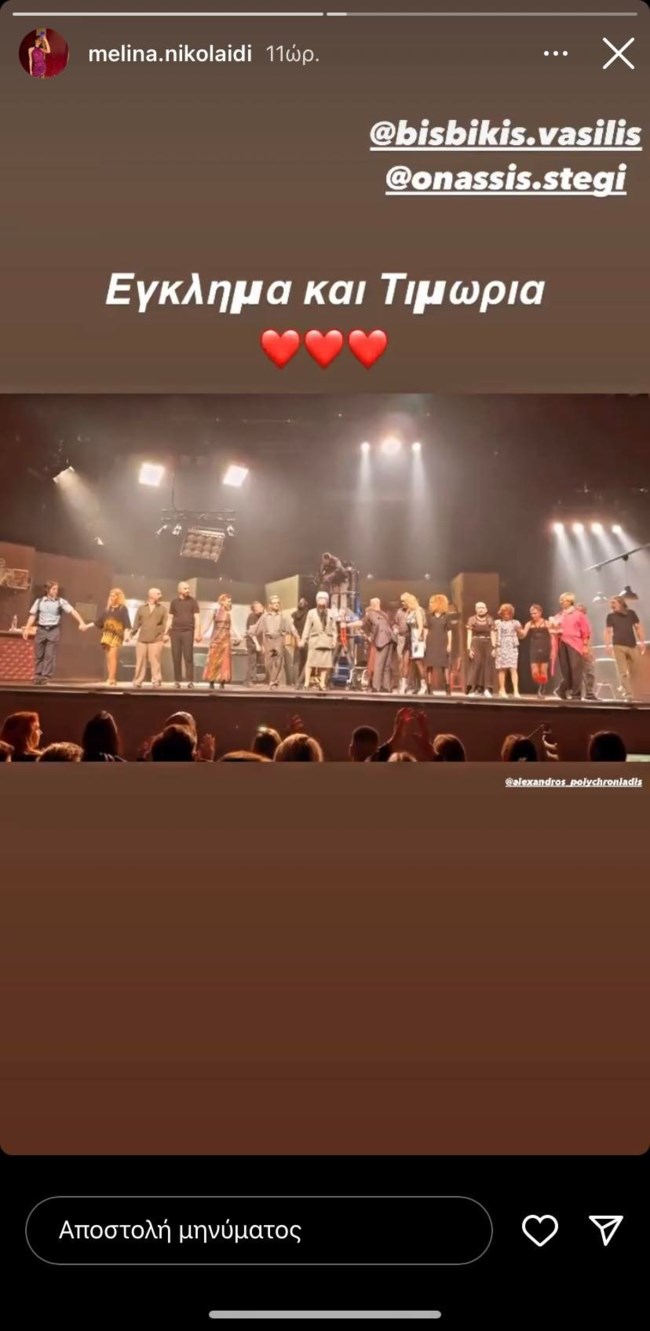The width and height of the screenshot is (650, 1331).
Task: Tap the melina.nikolaidi username
Action: click(x=170, y=54)
